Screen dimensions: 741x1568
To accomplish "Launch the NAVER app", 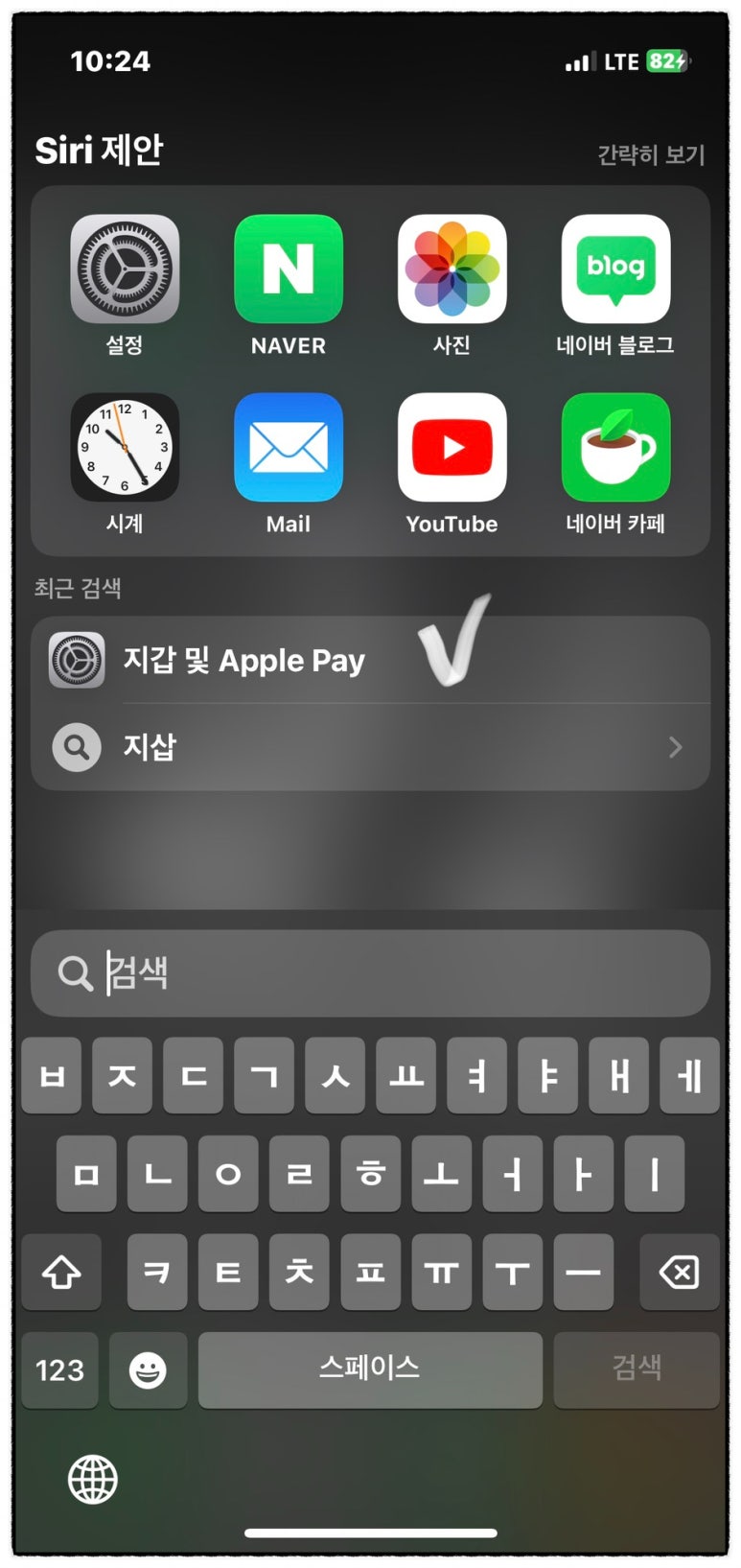I will (x=289, y=269).
